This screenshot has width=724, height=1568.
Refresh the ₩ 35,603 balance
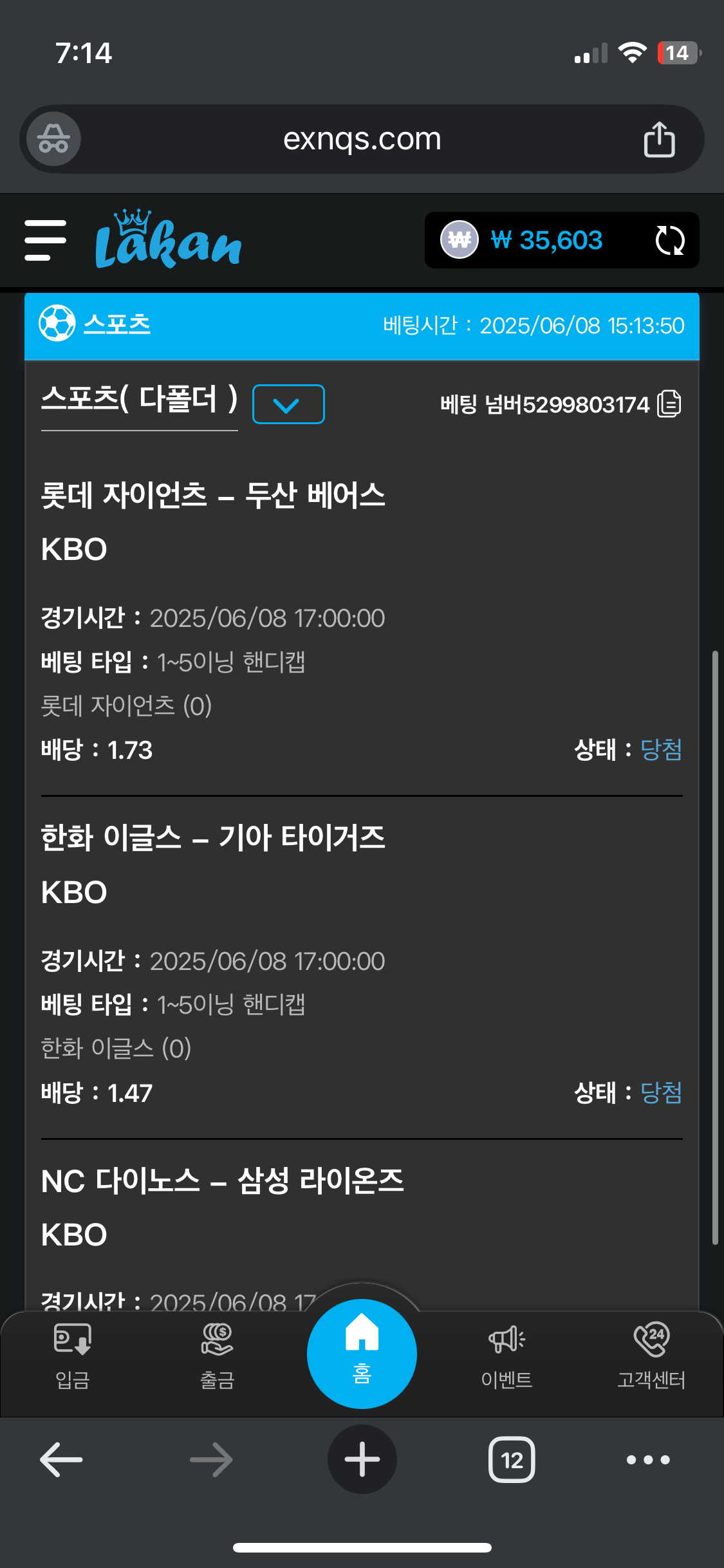tap(669, 241)
